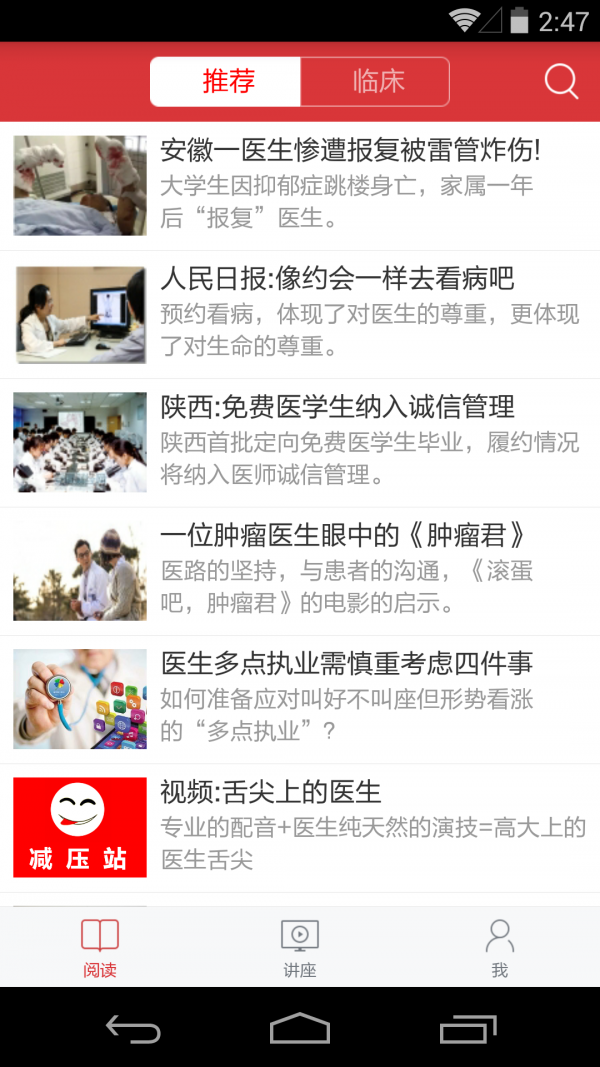Select the 推荐 tab
The height and width of the screenshot is (1067, 600).
(x=226, y=82)
